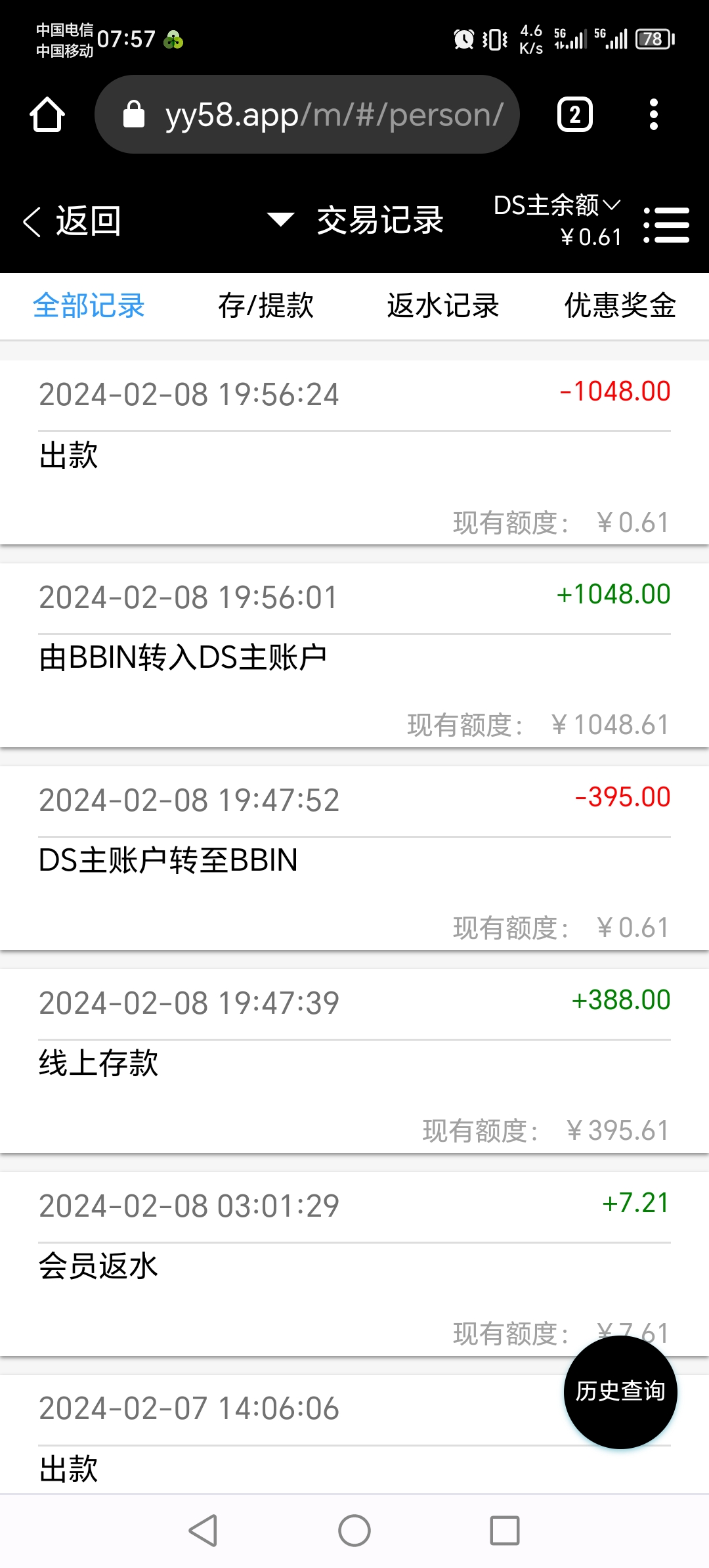Select the 返水记录 tab
This screenshot has height=1568, width=709.
443,306
